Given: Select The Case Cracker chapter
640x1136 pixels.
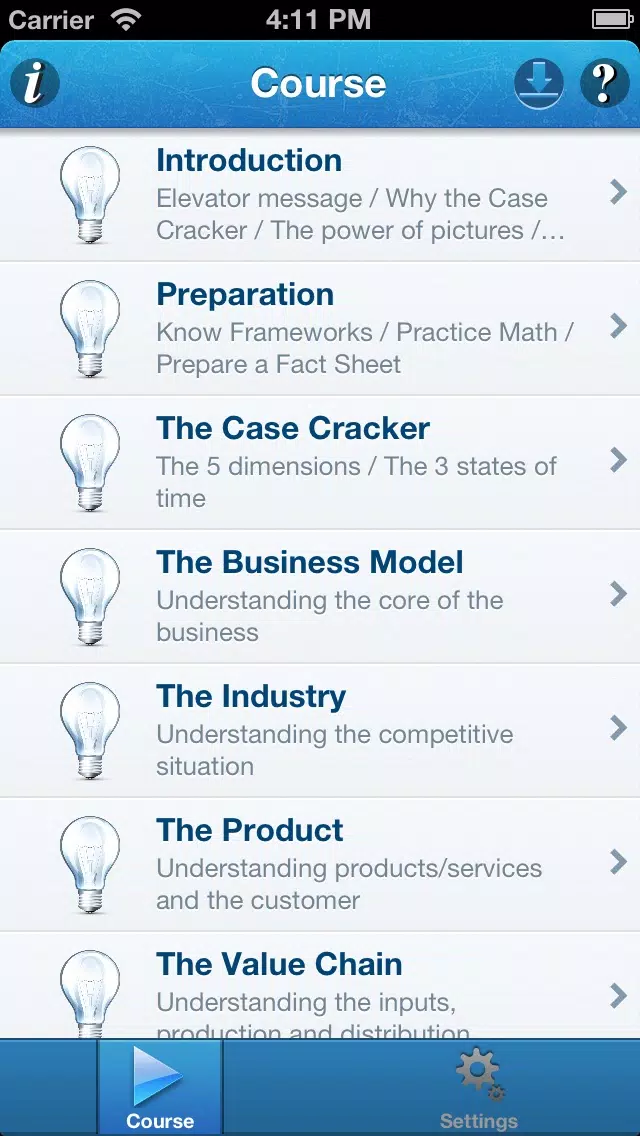Looking at the screenshot, I should pos(320,462).
